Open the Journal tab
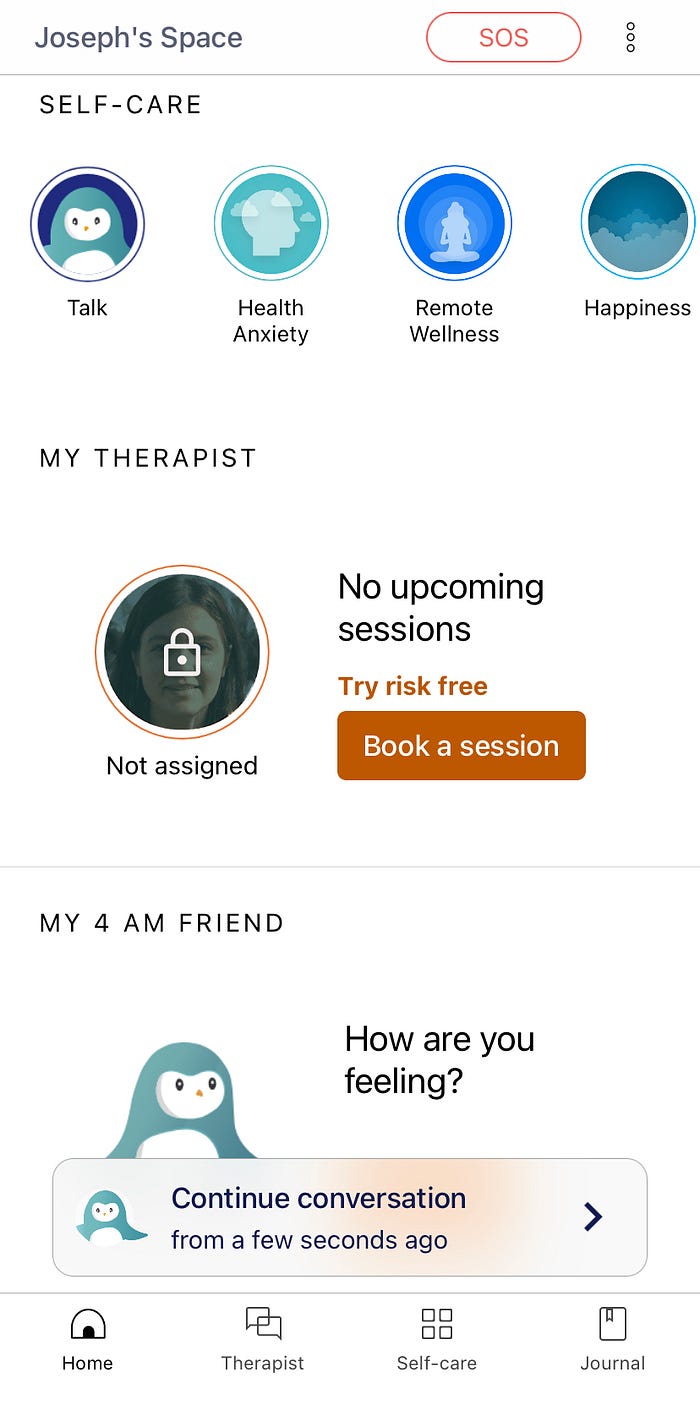700x1405 pixels. tap(612, 1340)
